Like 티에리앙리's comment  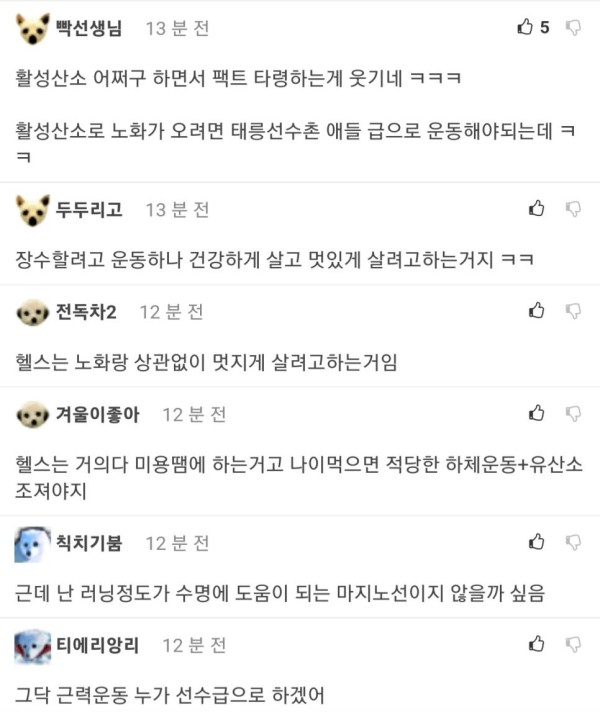point(537,642)
